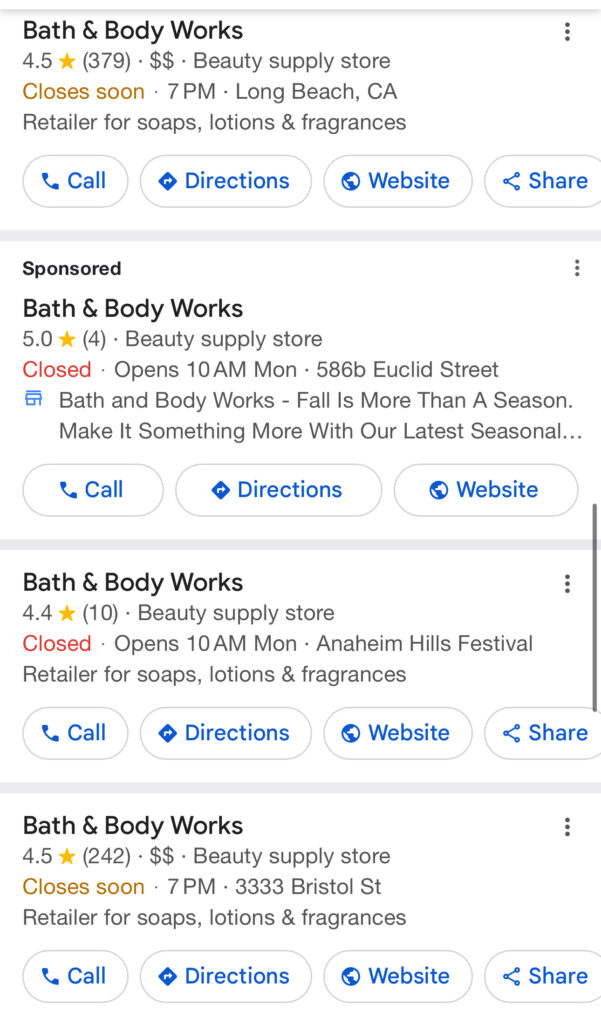This screenshot has width=601, height=1024.
Task: Share the Long Beach store listing
Action: (x=545, y=181)
